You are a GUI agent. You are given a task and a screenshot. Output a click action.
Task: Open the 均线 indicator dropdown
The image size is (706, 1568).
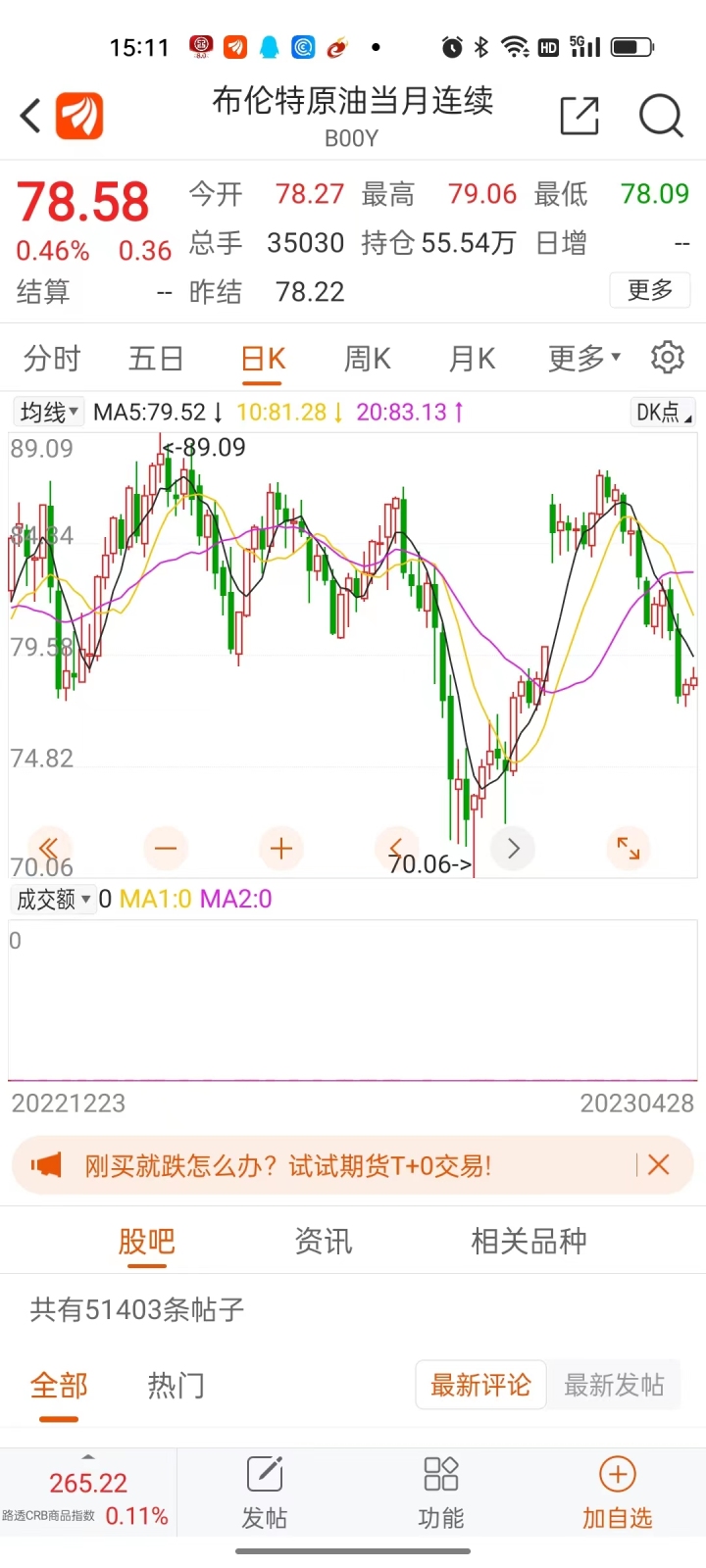(48, 412)
